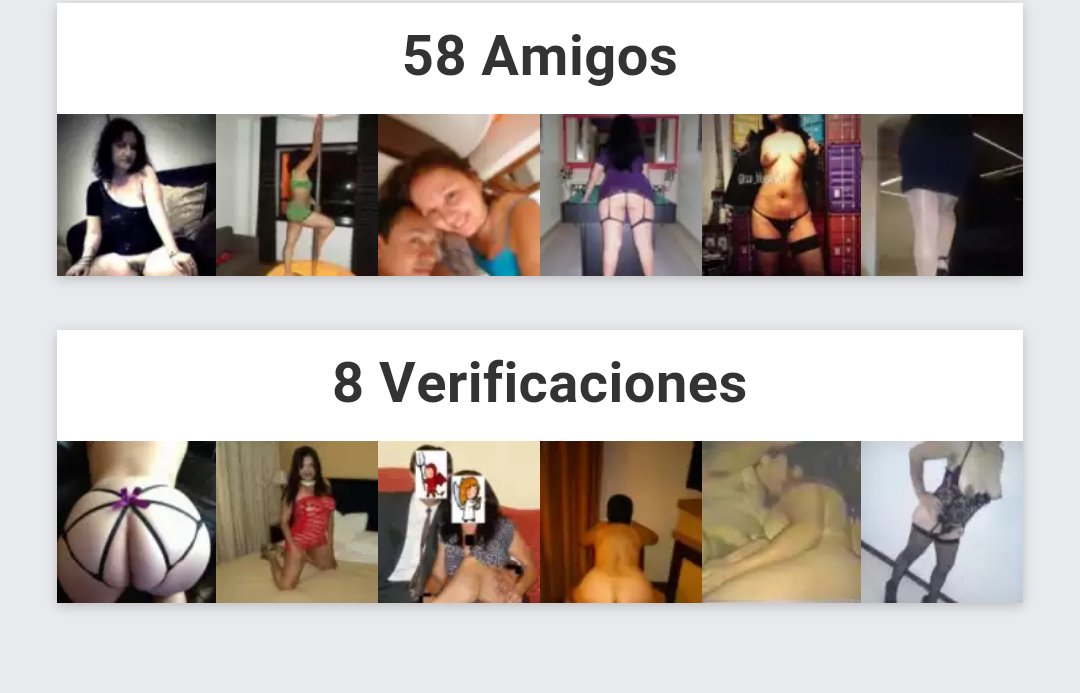This screenshot has height=693, width=1080.
Task: Select the friend in the purple dress
Action: pos(620,195)
